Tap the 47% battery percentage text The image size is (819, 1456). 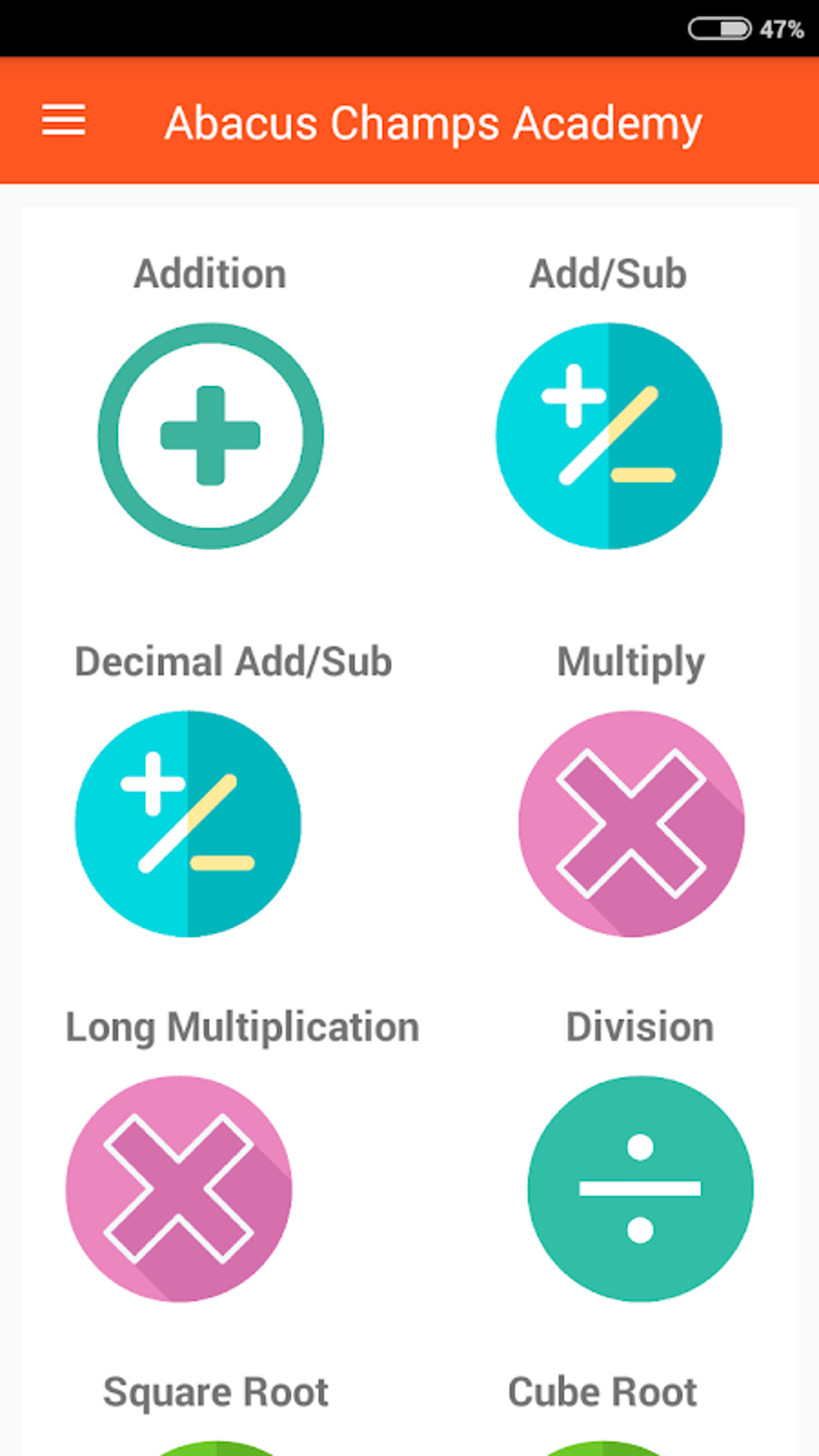(782, 31)
